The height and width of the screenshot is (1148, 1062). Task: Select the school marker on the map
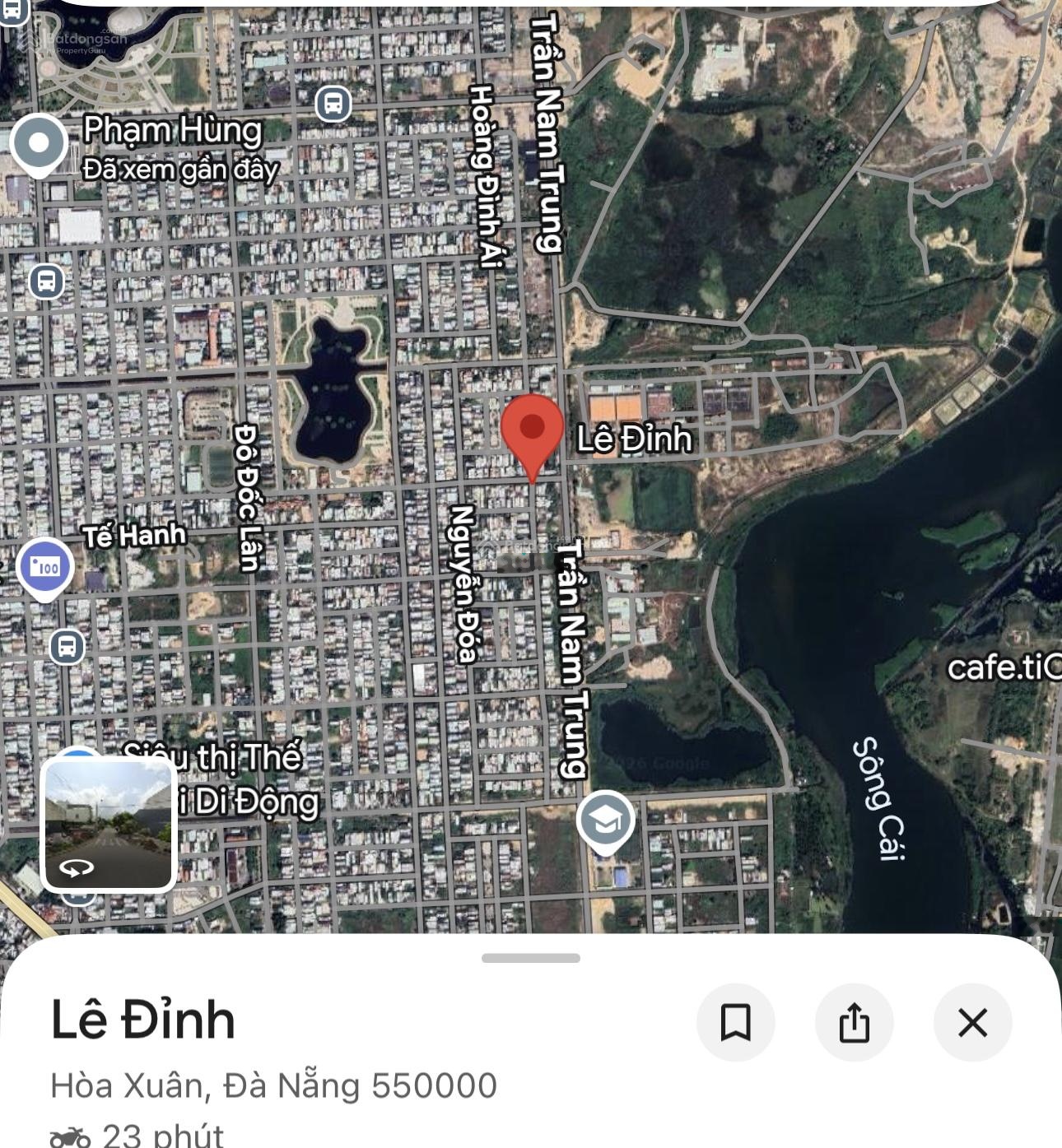coord(605,820)
